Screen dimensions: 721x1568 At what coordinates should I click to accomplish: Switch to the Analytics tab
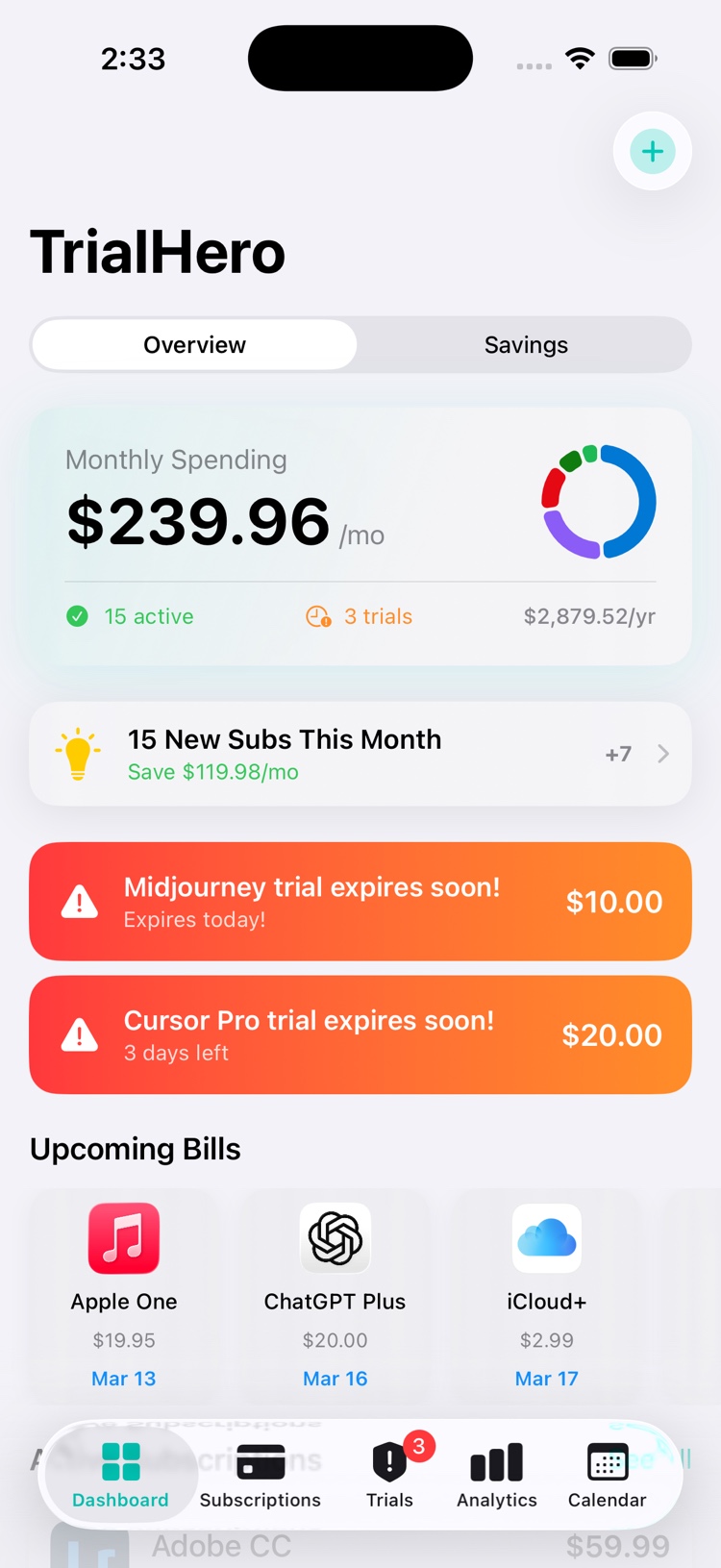pyautogui.click(x=497, y=1475)
